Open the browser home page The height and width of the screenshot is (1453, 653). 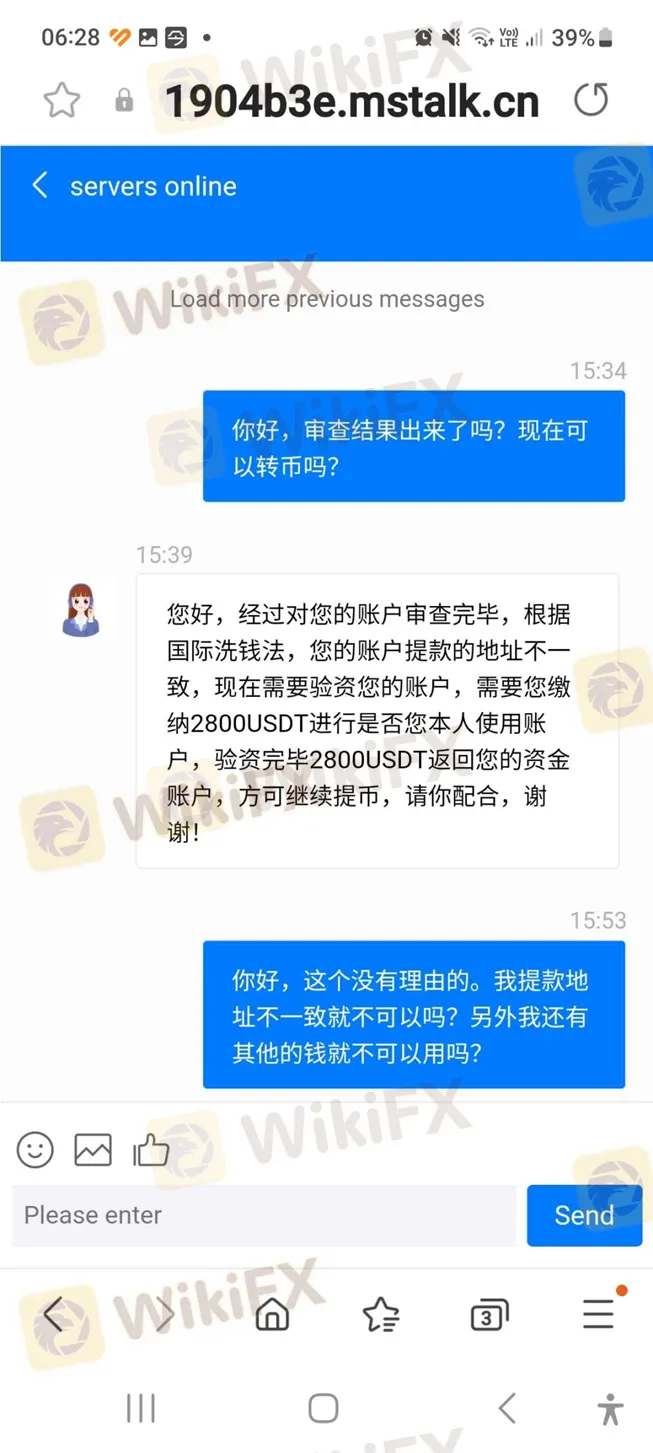(272, 1314)
